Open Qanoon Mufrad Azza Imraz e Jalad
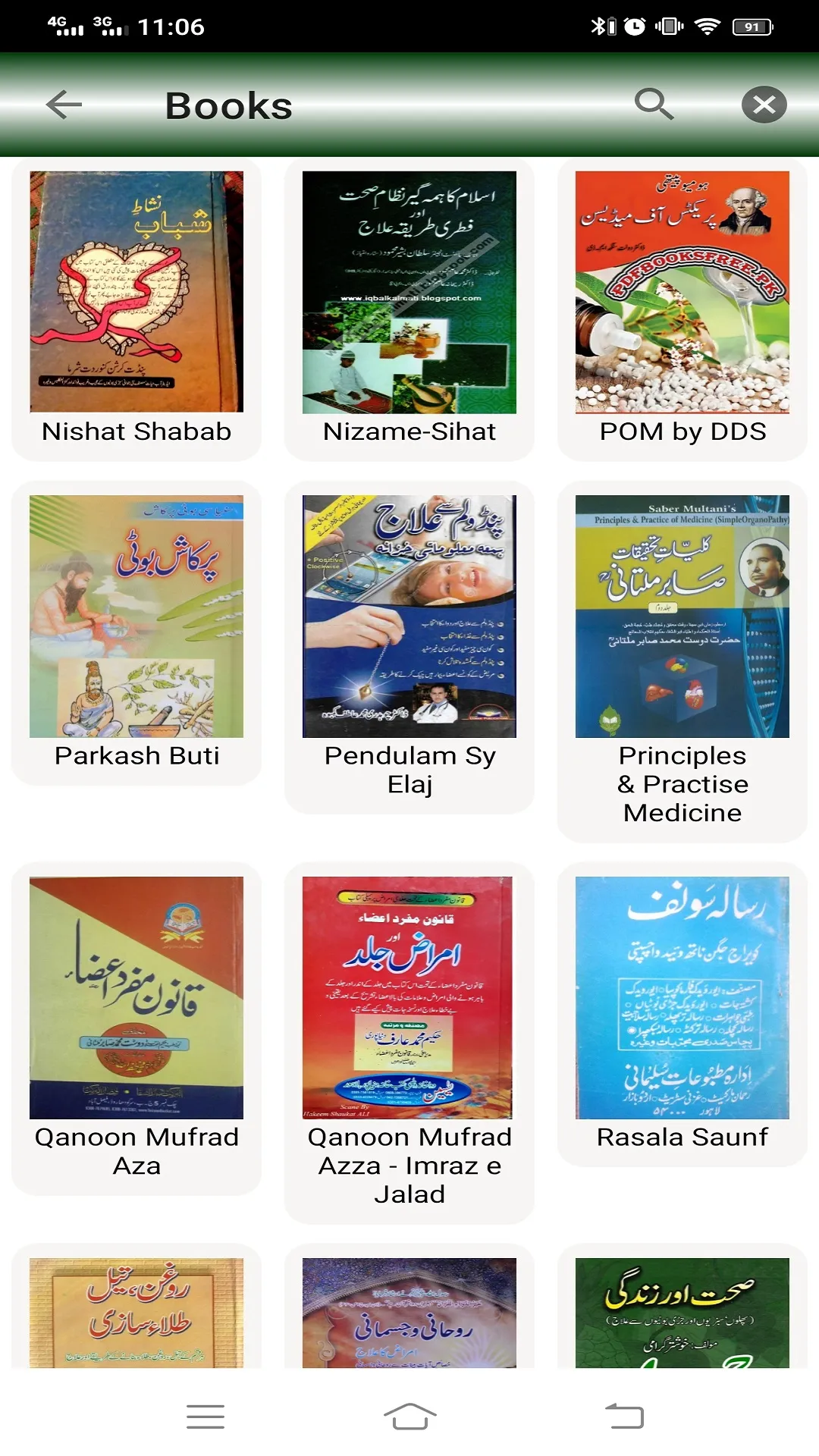 click(409, 993)
